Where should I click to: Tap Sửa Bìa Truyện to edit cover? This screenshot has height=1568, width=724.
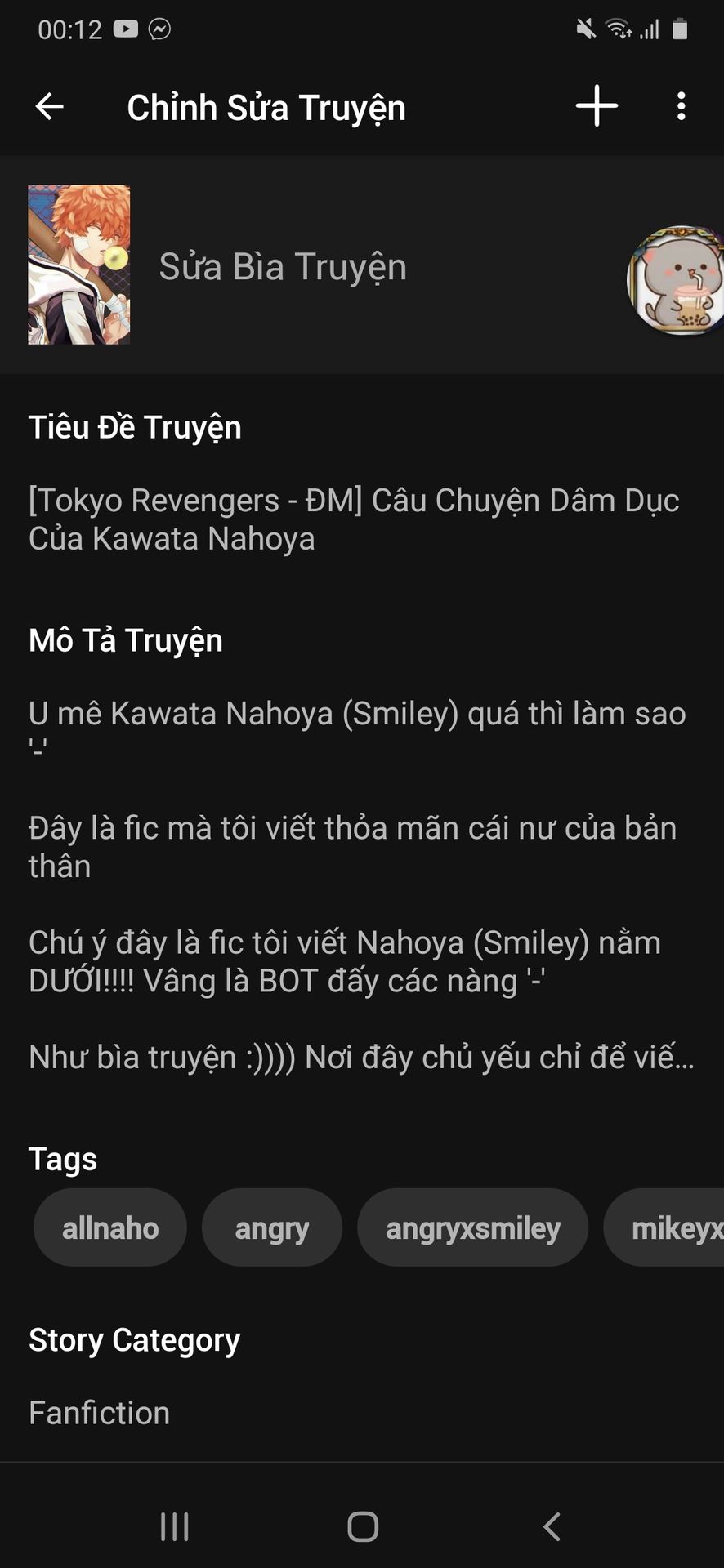(x=283, y=267)
